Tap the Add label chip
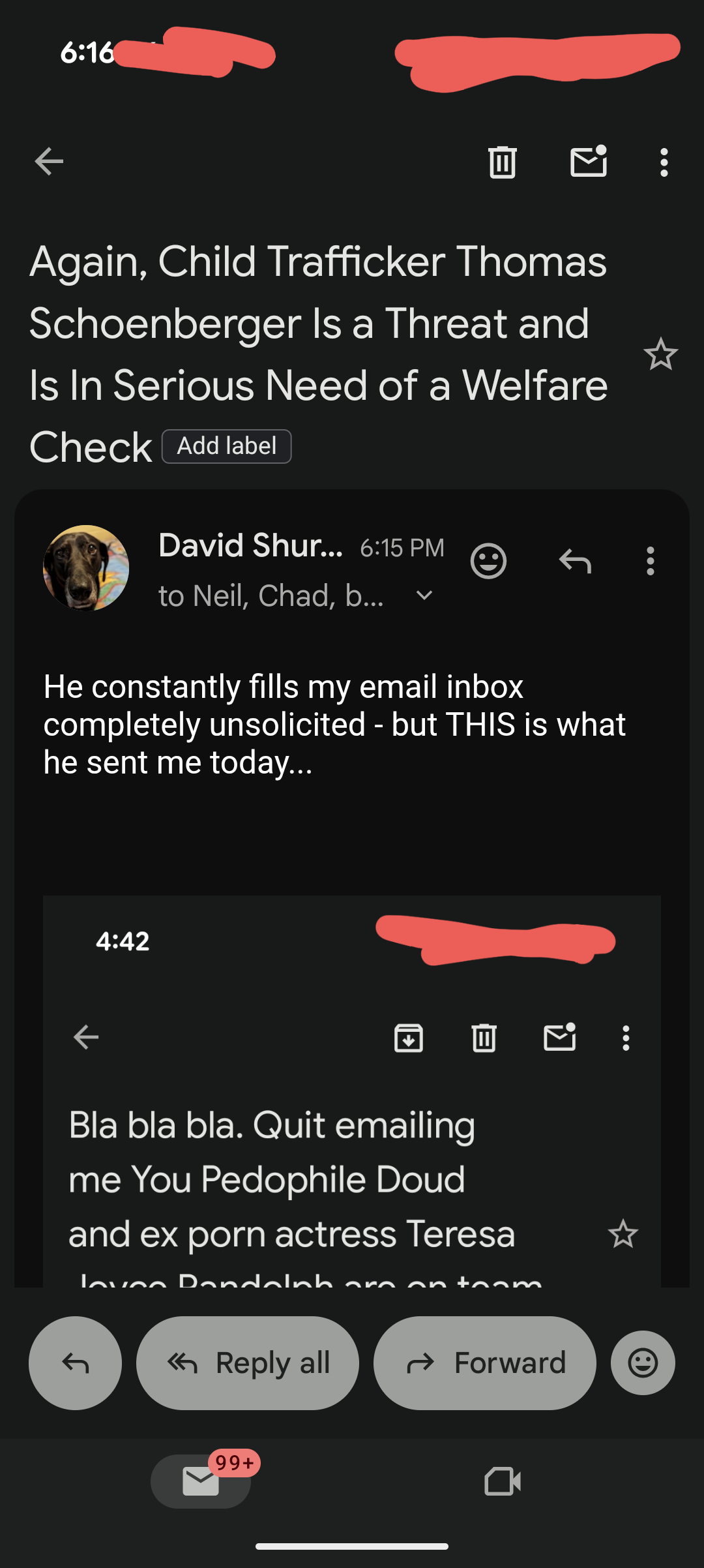 point(226,447)
